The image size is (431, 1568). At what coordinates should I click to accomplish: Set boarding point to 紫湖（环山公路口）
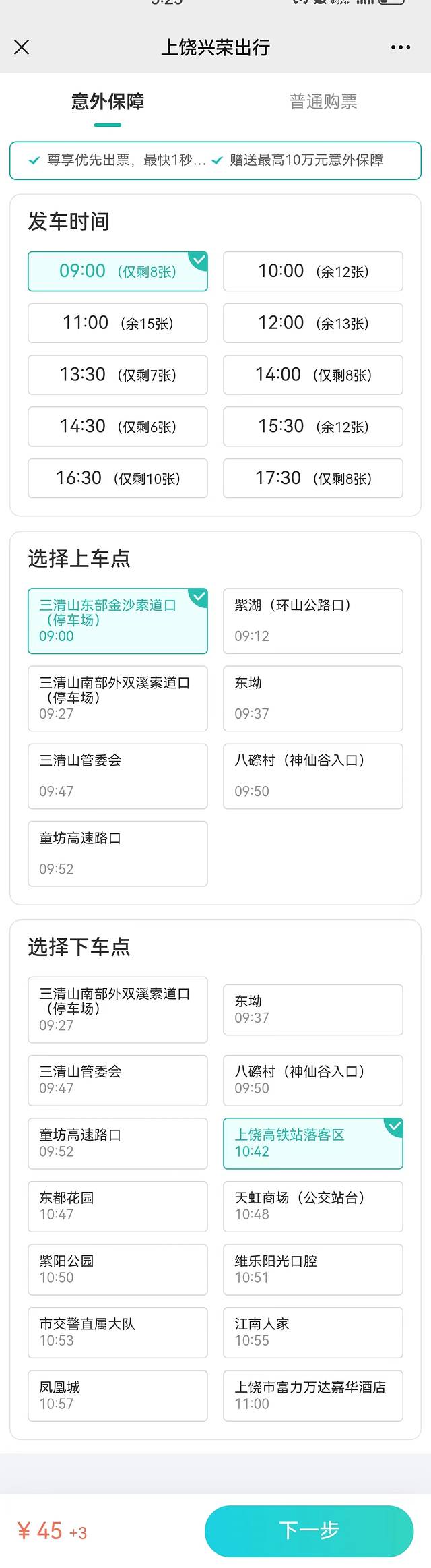(x=313, y=621)
